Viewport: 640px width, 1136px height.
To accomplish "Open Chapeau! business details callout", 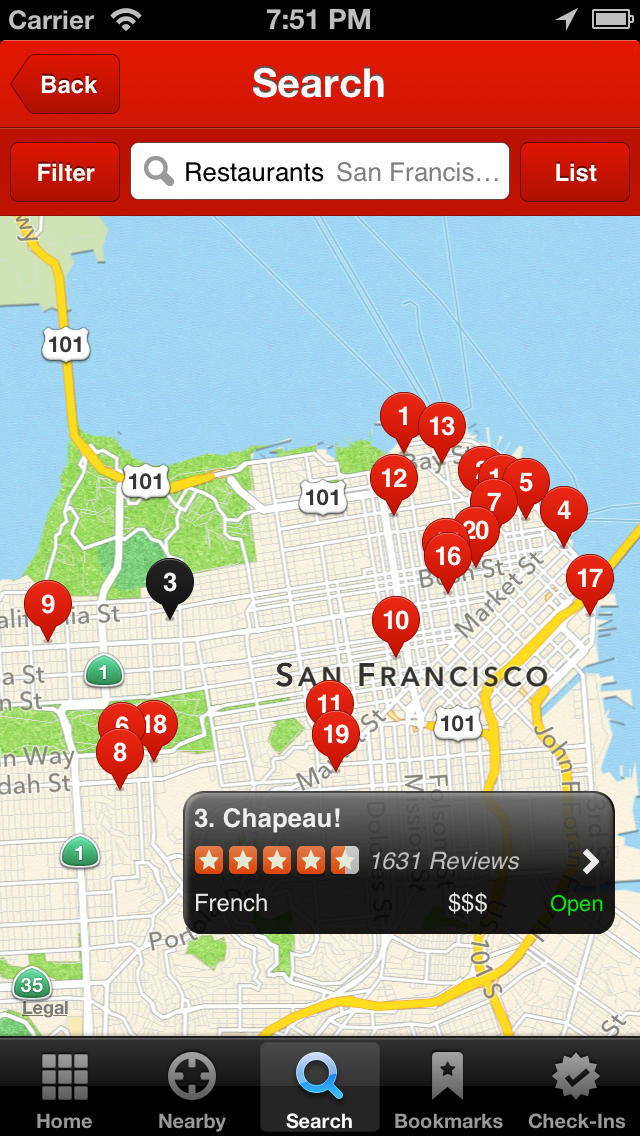I will tap(400, 862).
